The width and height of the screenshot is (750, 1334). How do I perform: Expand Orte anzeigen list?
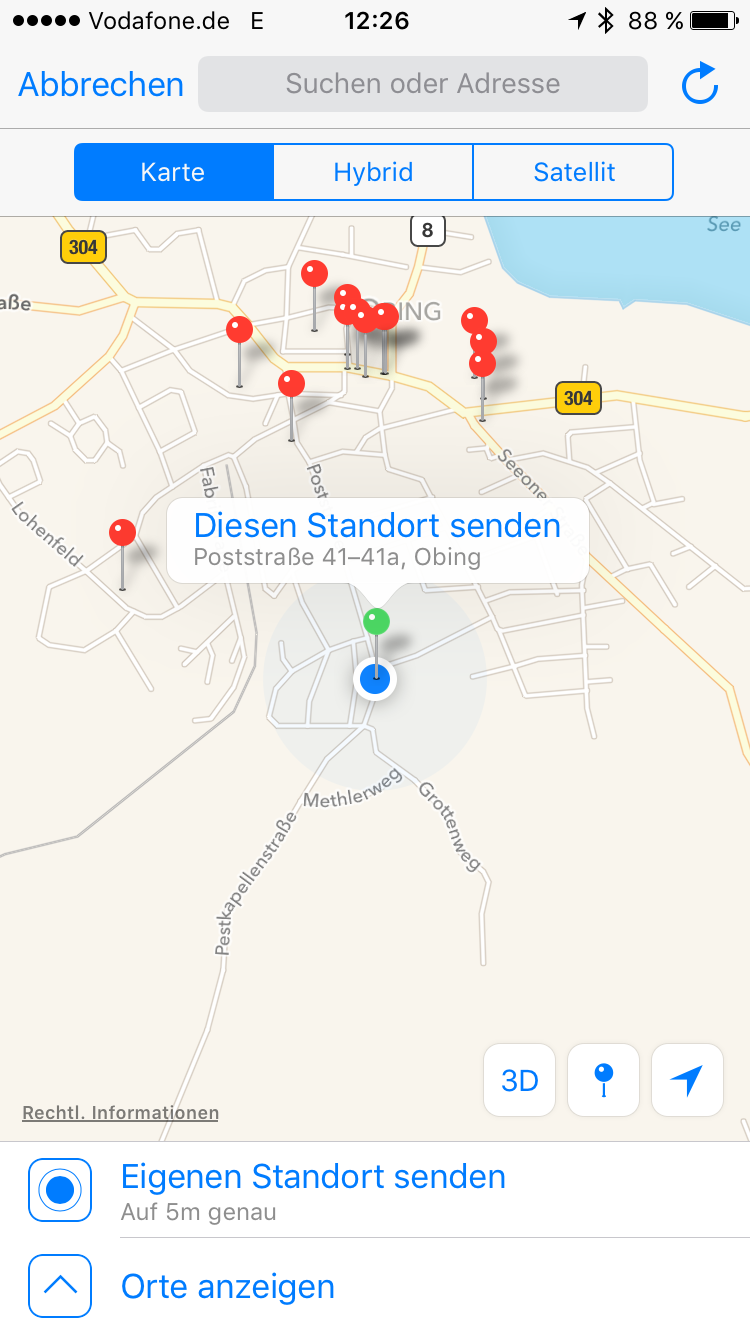click(228, 1286)
